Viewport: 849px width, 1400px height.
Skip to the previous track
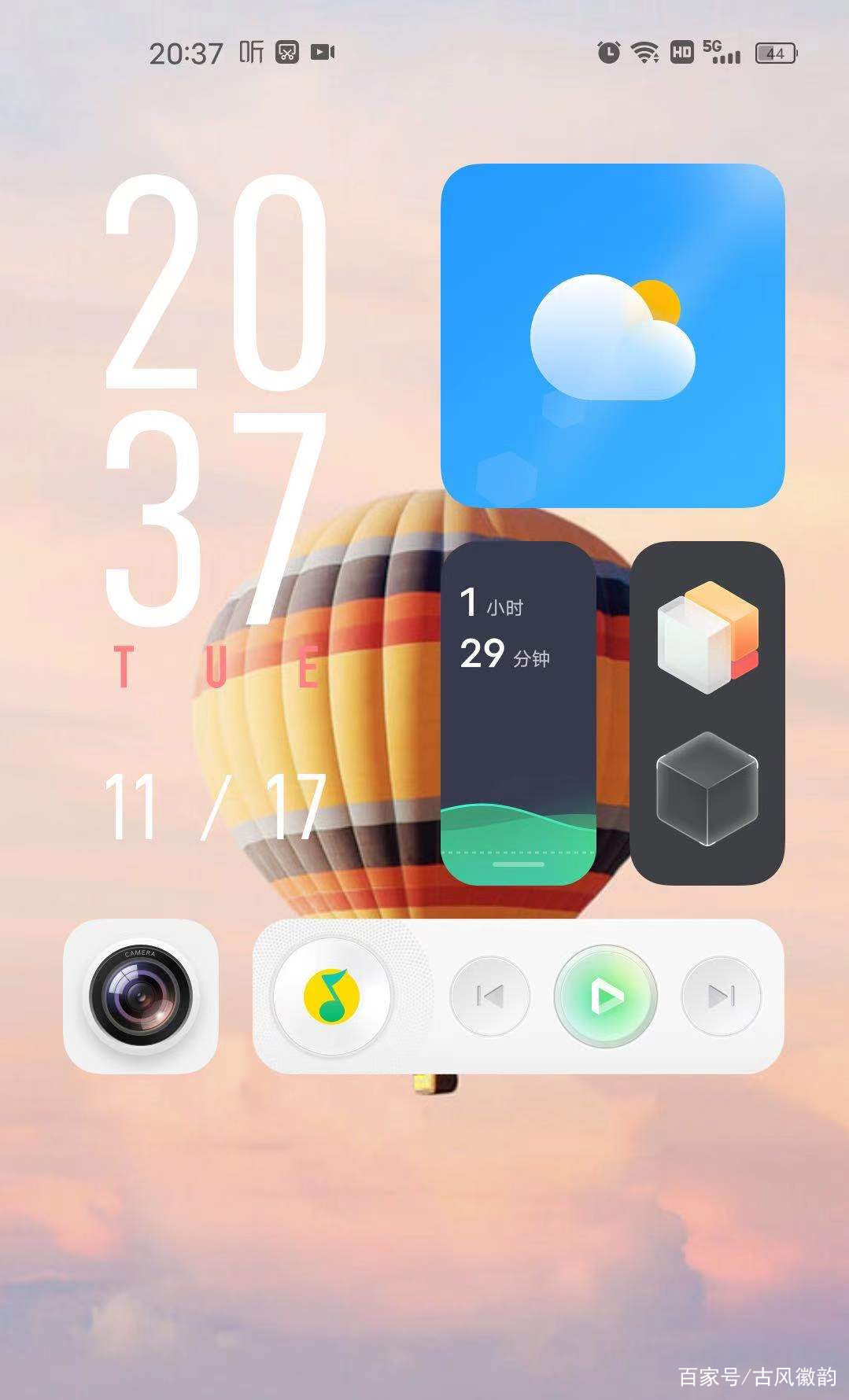tap(489, 997)
